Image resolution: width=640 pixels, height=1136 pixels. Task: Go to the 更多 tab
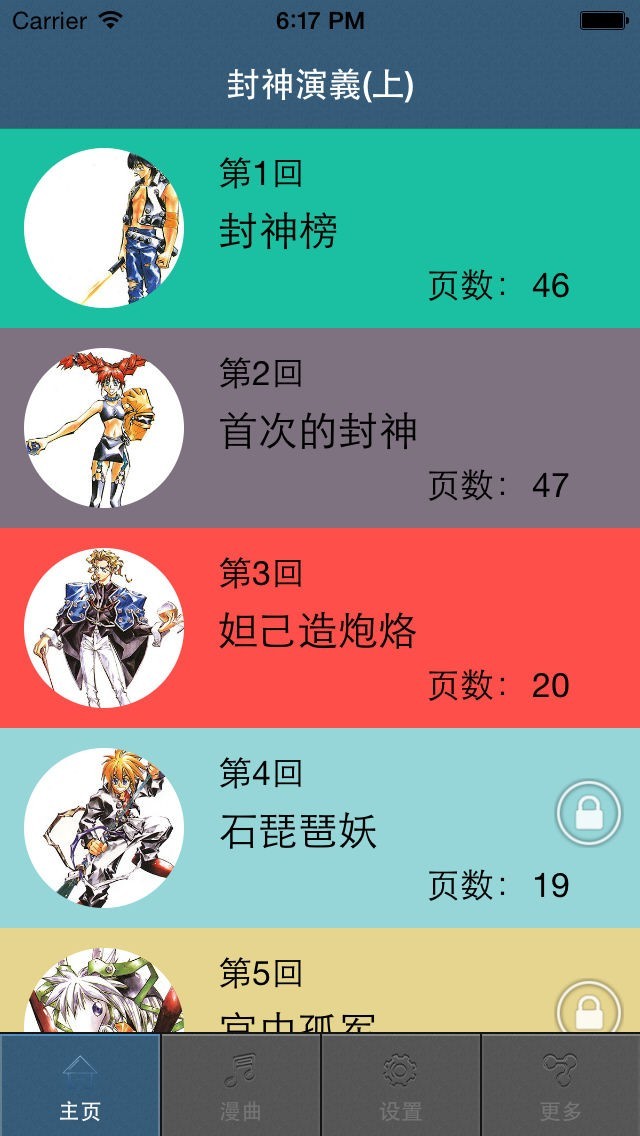(560, 1086)
